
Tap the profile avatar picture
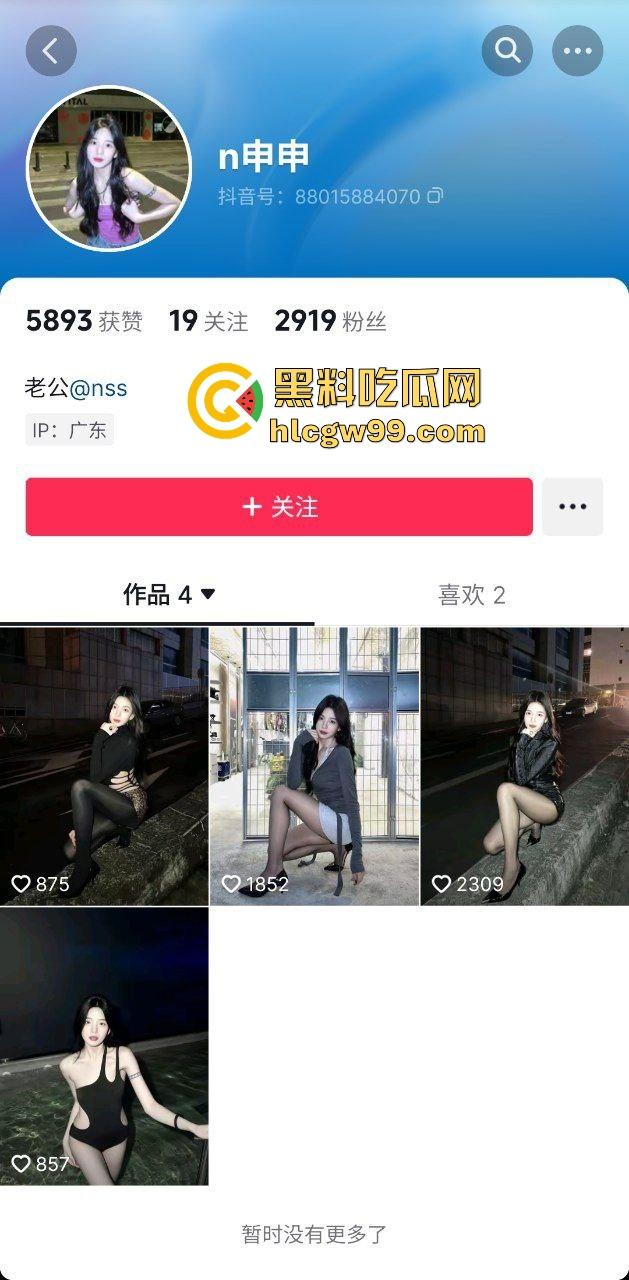coord(108,168)
